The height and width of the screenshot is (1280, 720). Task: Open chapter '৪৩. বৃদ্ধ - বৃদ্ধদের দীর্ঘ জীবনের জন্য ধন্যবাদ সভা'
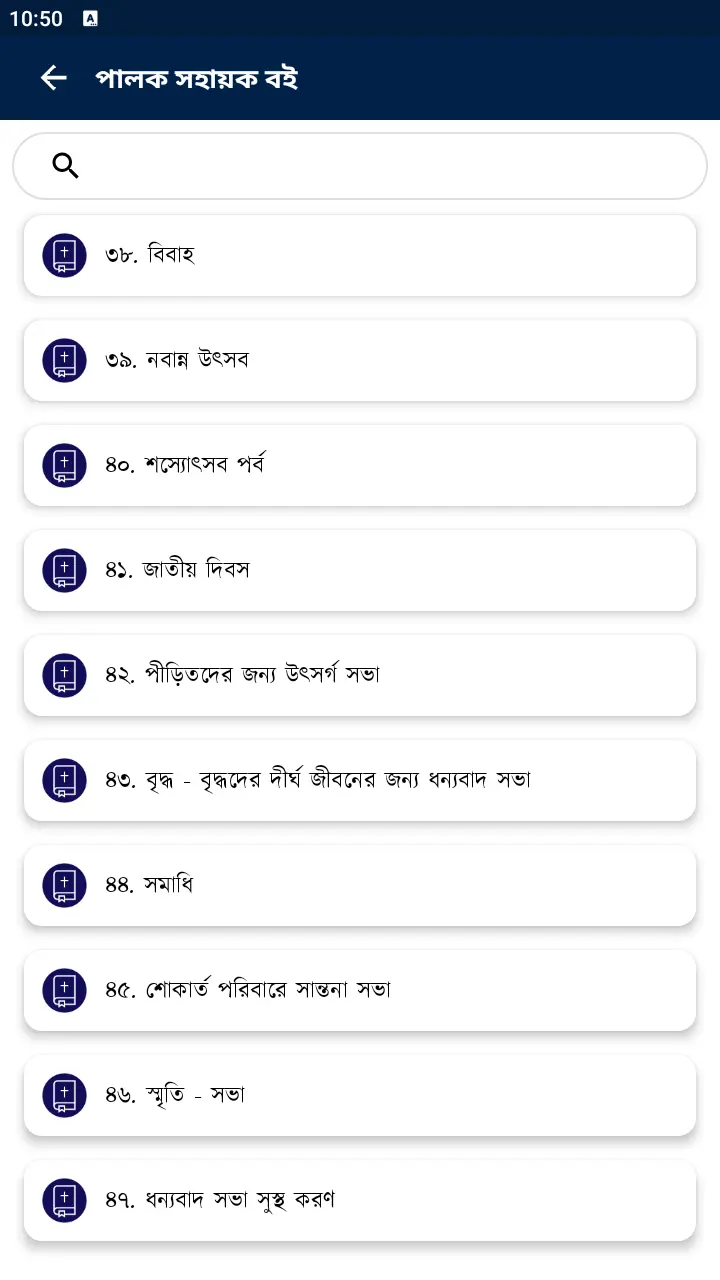pos(360,780)
